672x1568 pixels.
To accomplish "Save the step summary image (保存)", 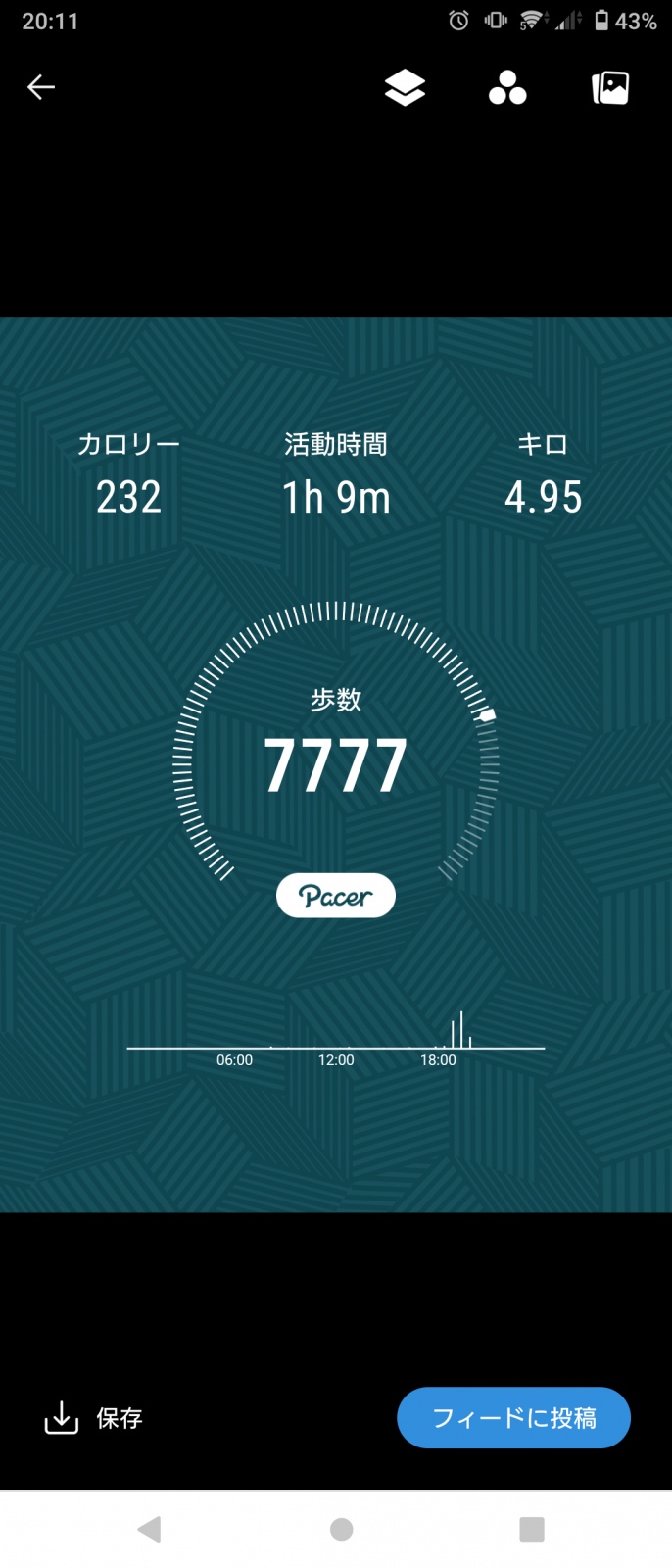I will (x=94, y=1418).
